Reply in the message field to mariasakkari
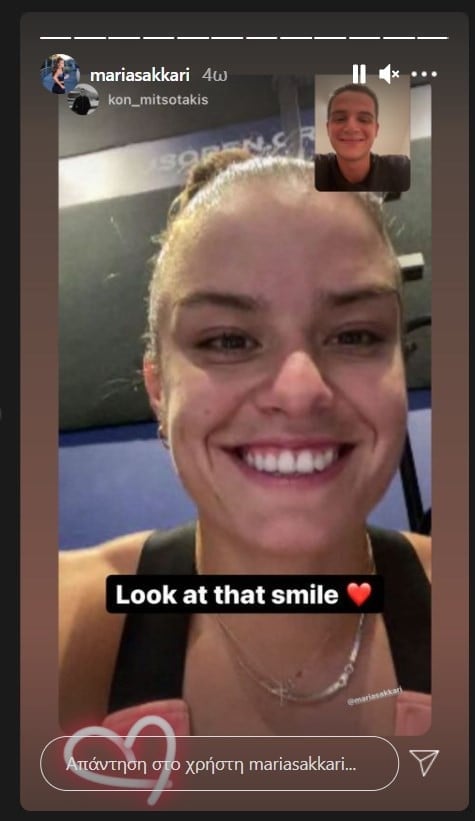This screenshot has width=475, height=821. [219, 763]
